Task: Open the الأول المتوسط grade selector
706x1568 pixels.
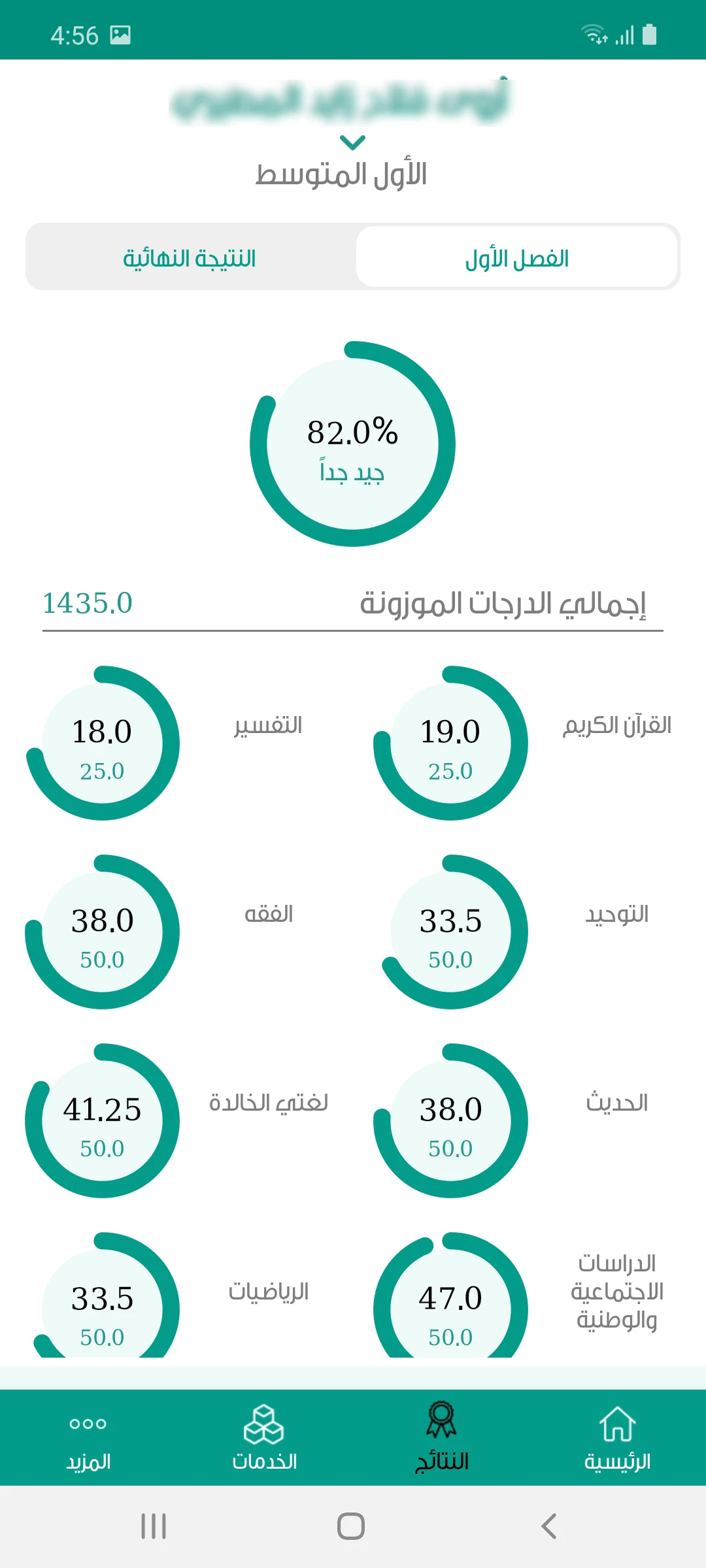Action: click(x=352, y=173)
